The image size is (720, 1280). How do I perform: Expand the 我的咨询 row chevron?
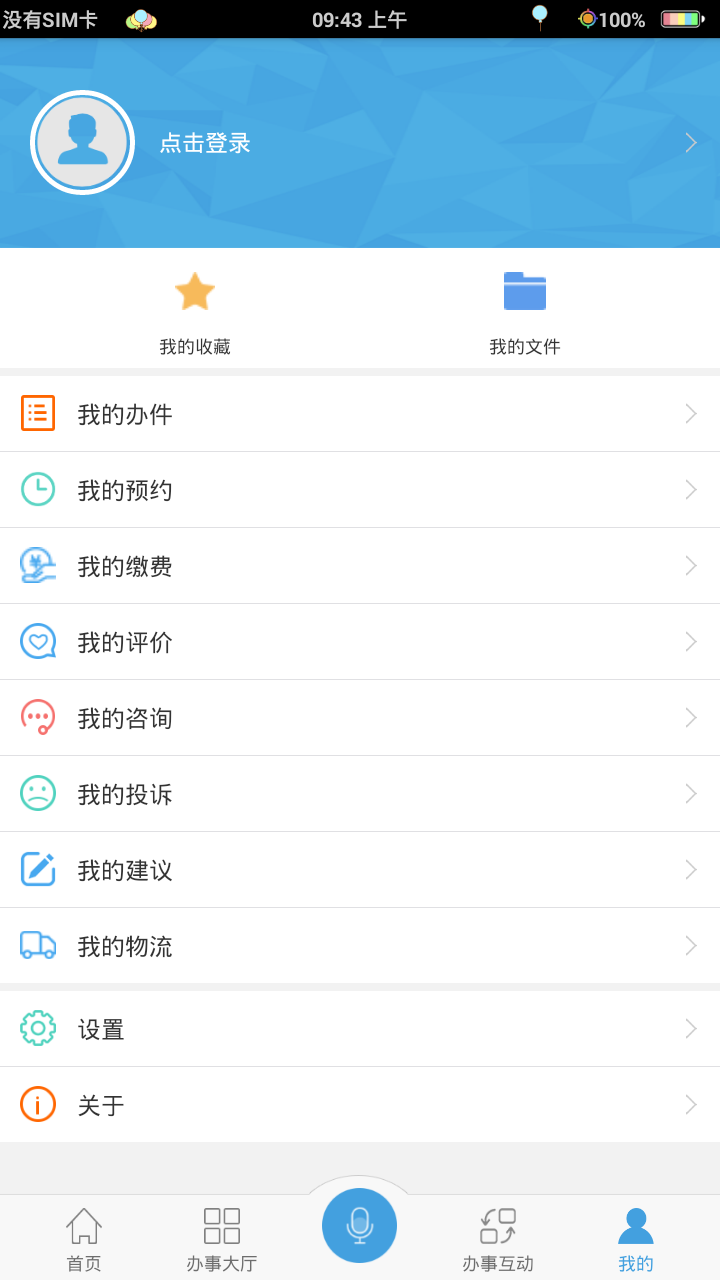click(x=691, y=717)
